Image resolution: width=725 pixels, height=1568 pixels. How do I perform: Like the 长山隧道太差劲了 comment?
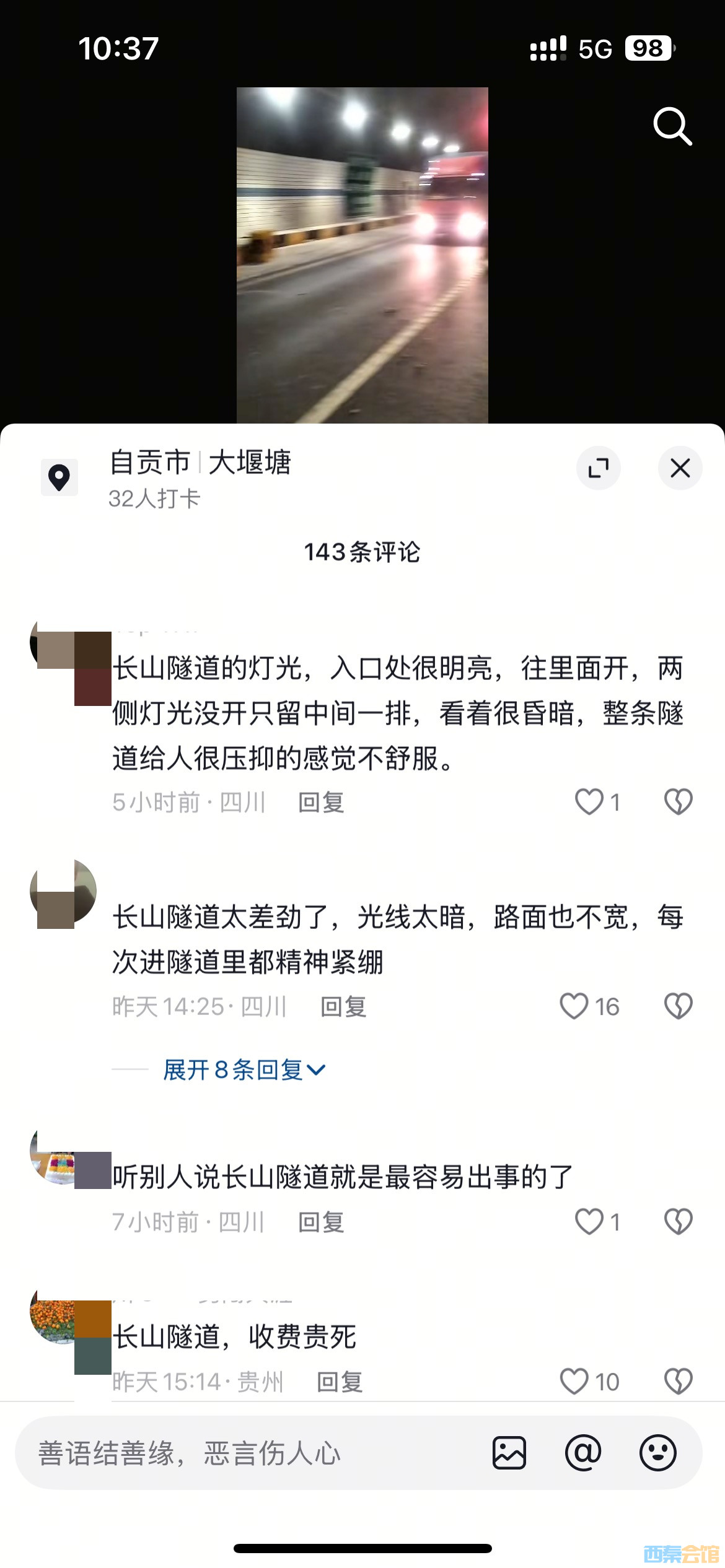574,1006
